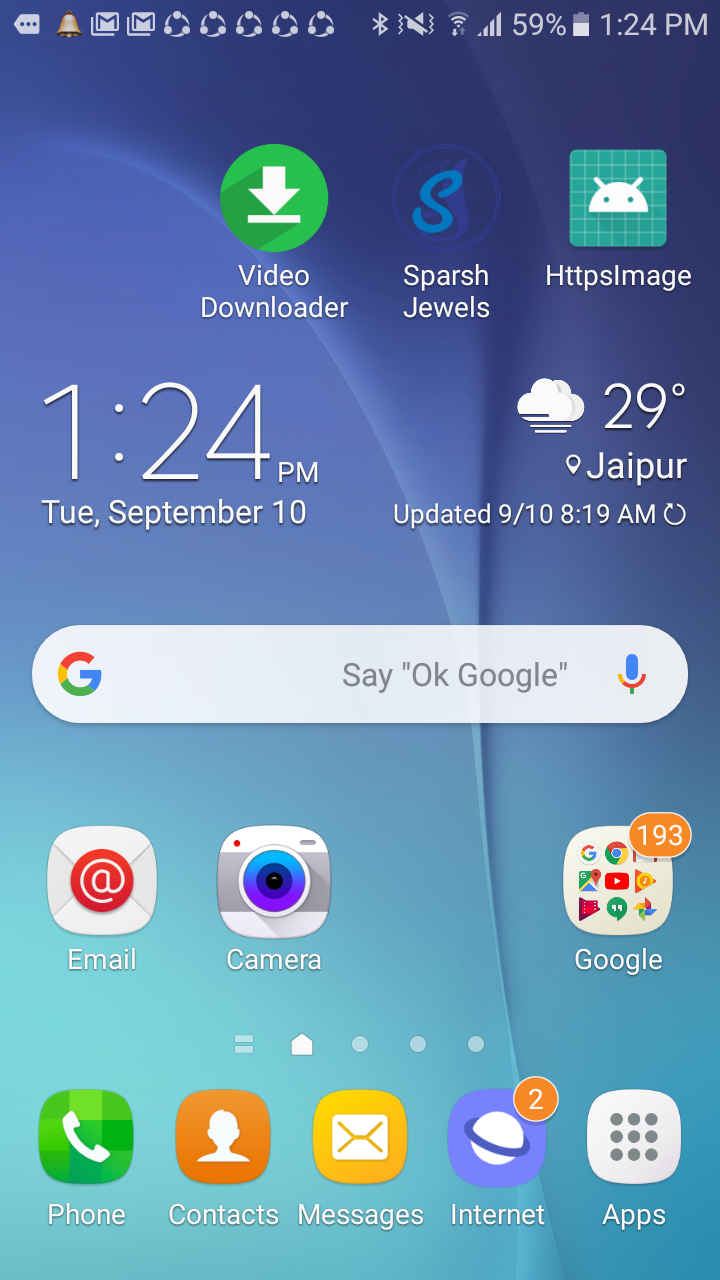This screenshot has height=1280, width=720.
Task: Launch the Camera app
Action: (274, 881)
